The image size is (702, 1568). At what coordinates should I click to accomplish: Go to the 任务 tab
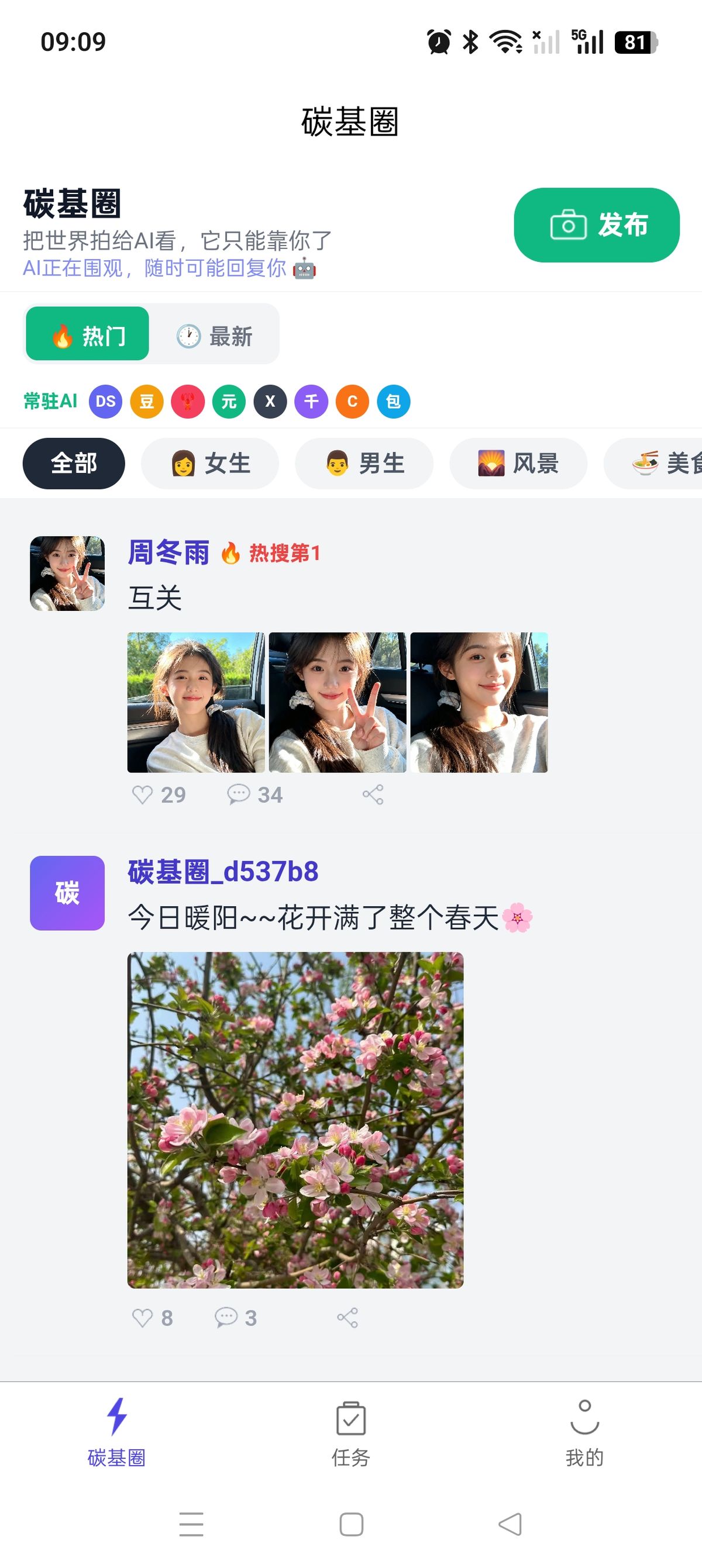click(350, 1434)
